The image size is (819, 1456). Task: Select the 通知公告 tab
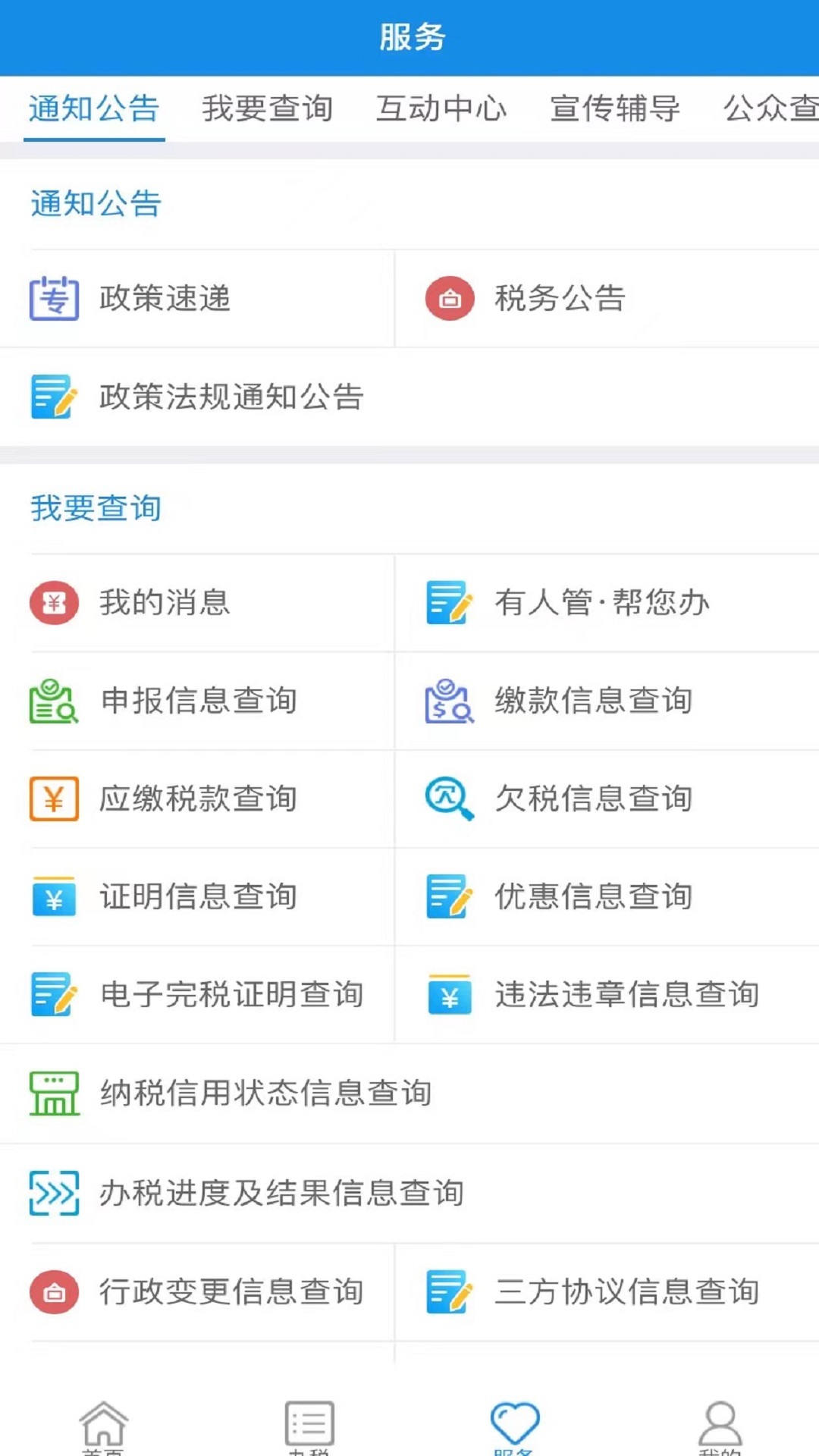(x=93, y=109)
